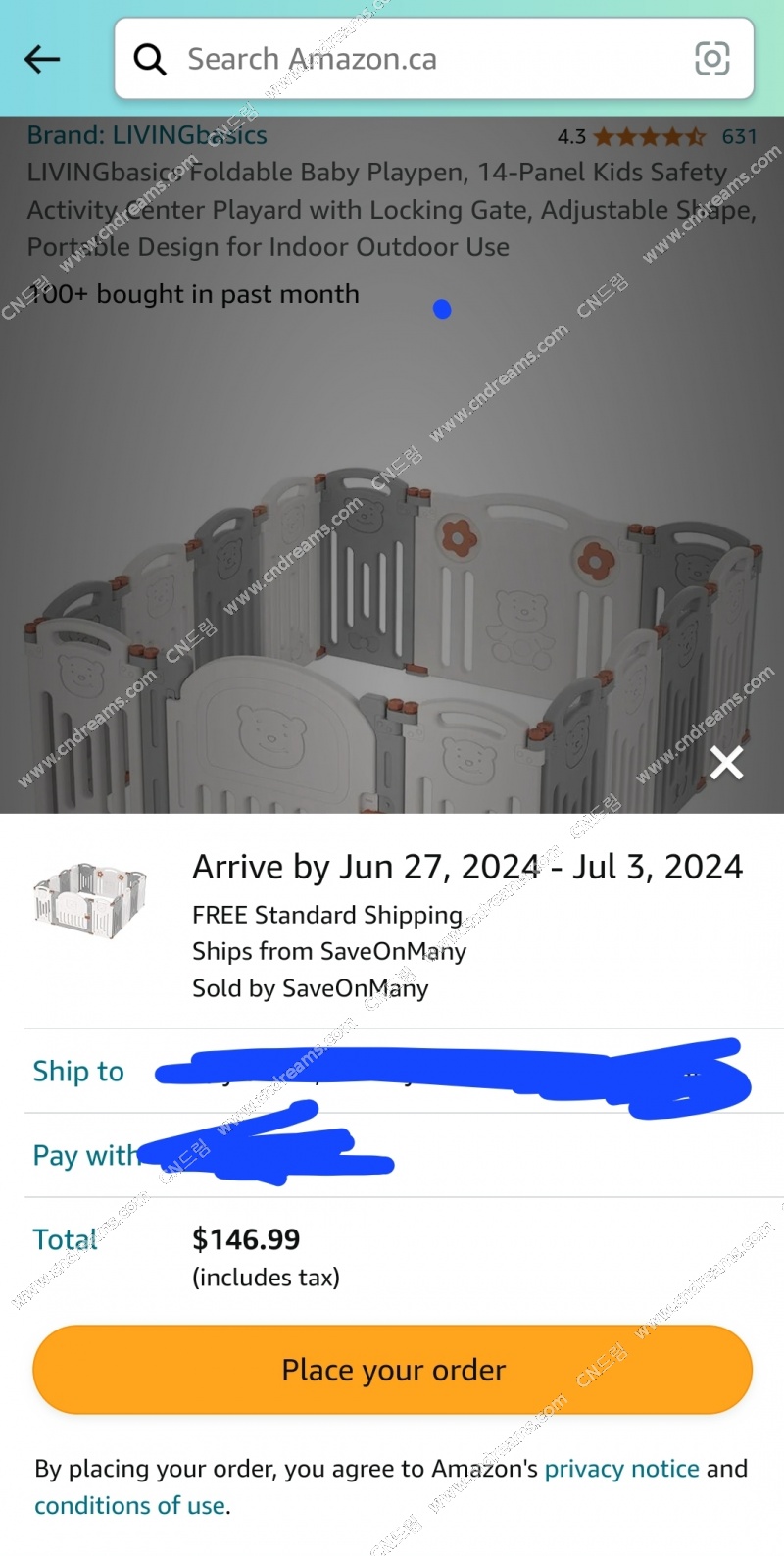Read Amazon's privacy notice
The width and height of the screenshot is (784, 1556).
[x=621, y=1468]
